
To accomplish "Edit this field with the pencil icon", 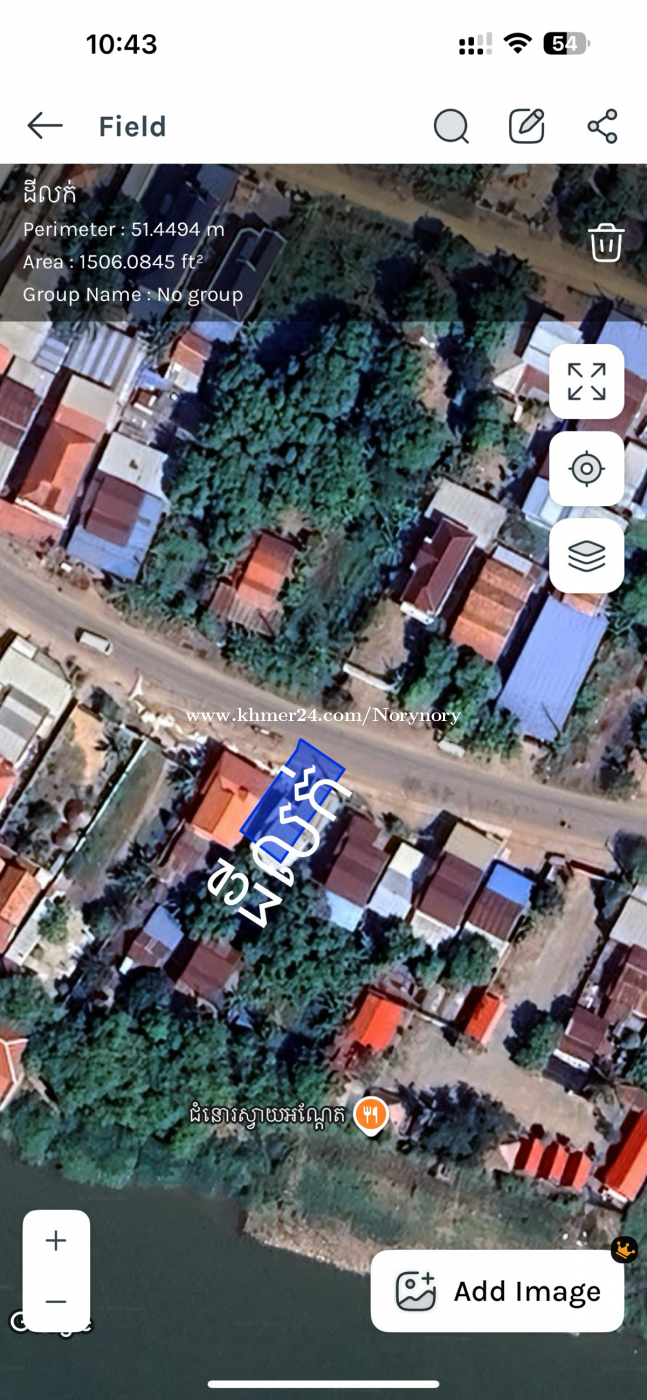I will (527, 126).
